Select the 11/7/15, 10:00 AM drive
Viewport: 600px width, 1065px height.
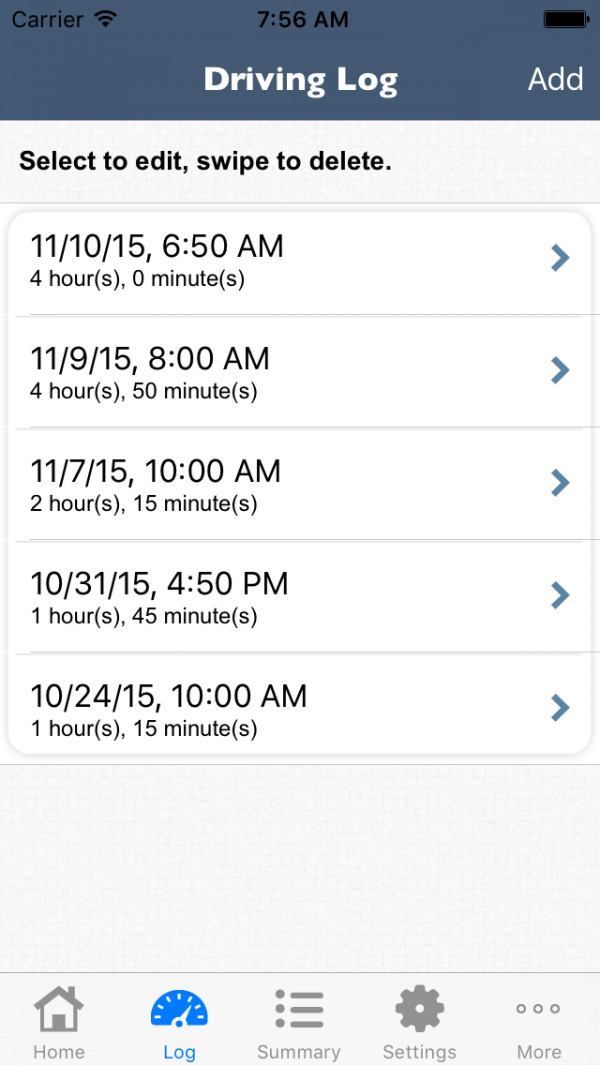[x=299, y=484]
